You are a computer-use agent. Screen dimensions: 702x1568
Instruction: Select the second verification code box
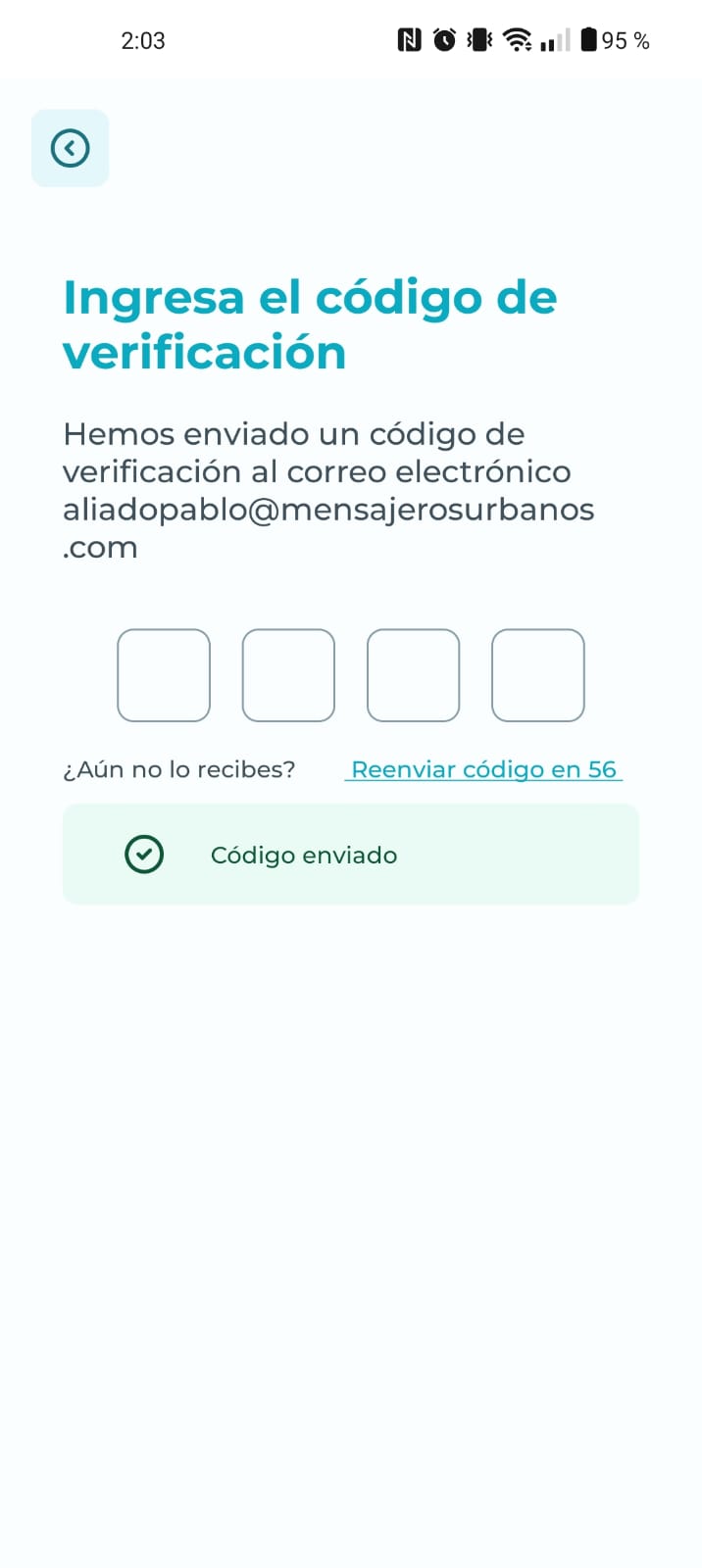pyautogui.click(x=288, y=675)
